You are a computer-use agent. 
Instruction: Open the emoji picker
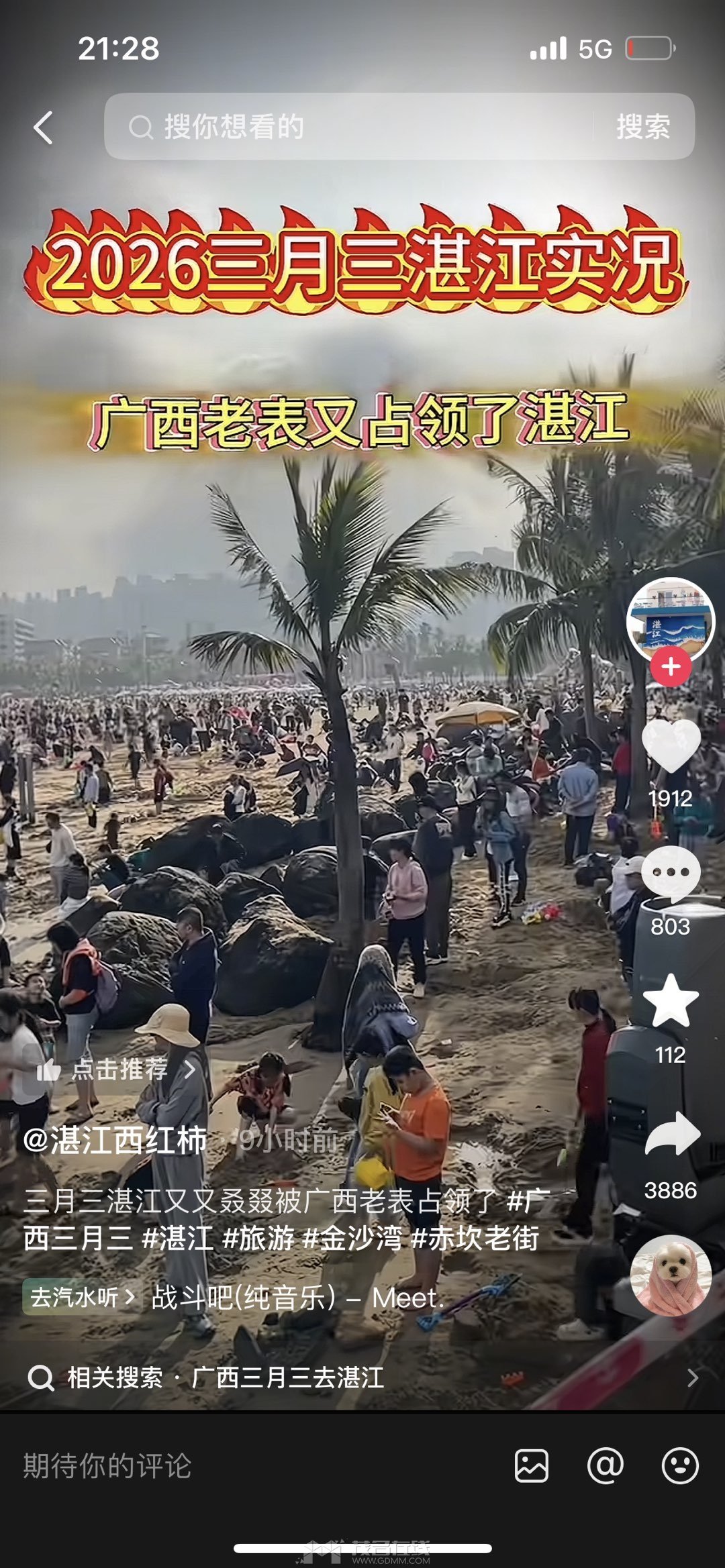tap(680, 1465)
